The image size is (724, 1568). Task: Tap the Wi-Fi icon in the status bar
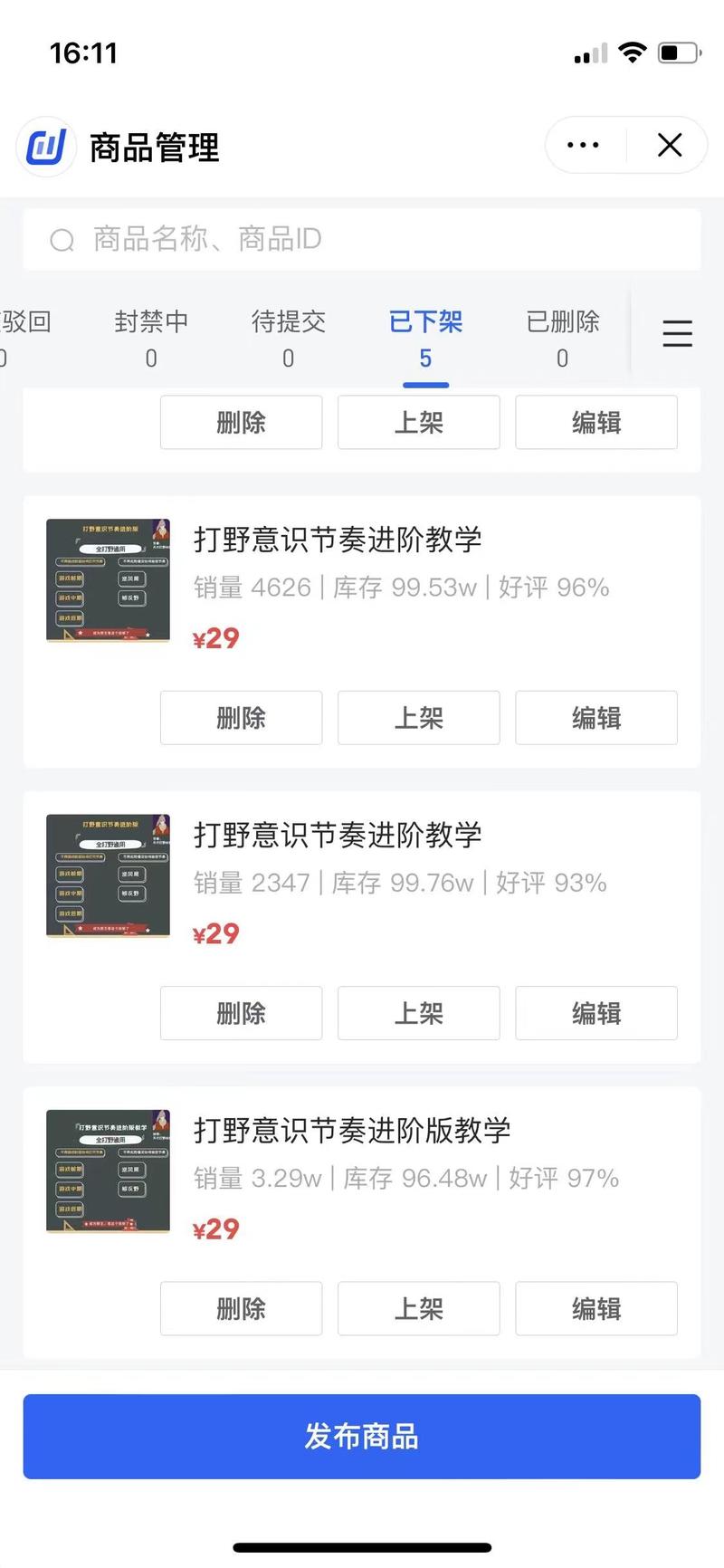pyautogui.click(x=633, y=52)
